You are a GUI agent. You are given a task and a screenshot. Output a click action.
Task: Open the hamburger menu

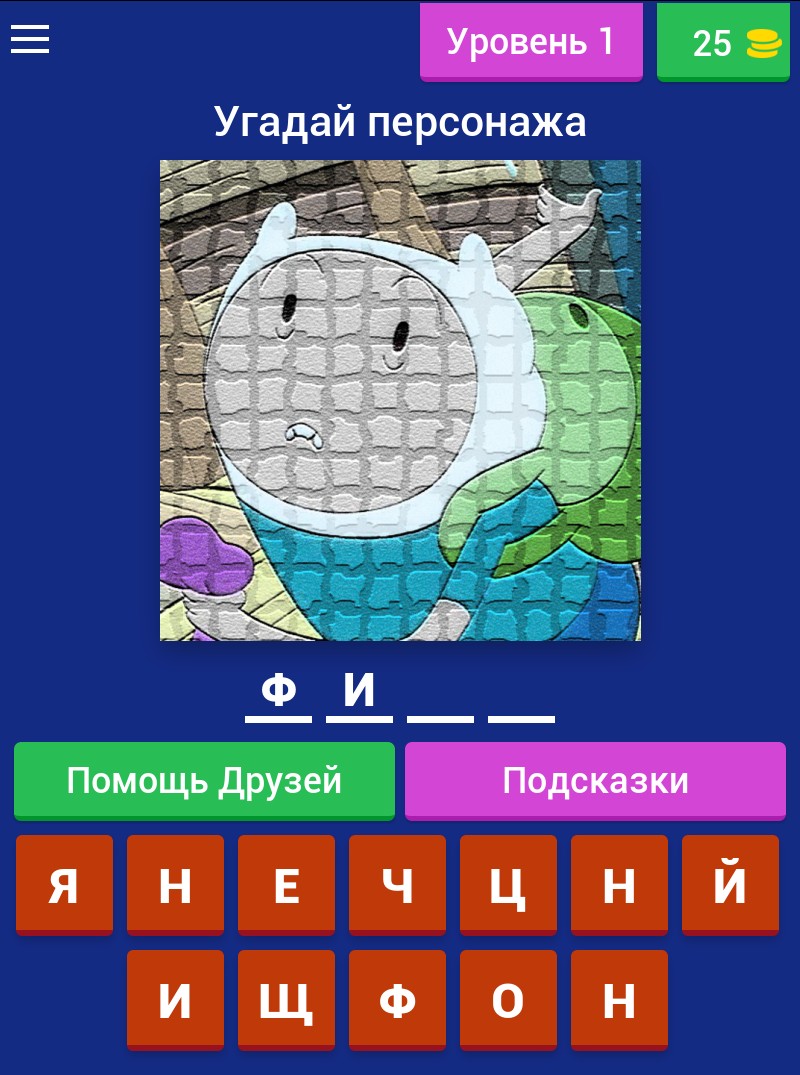point(30,40)
